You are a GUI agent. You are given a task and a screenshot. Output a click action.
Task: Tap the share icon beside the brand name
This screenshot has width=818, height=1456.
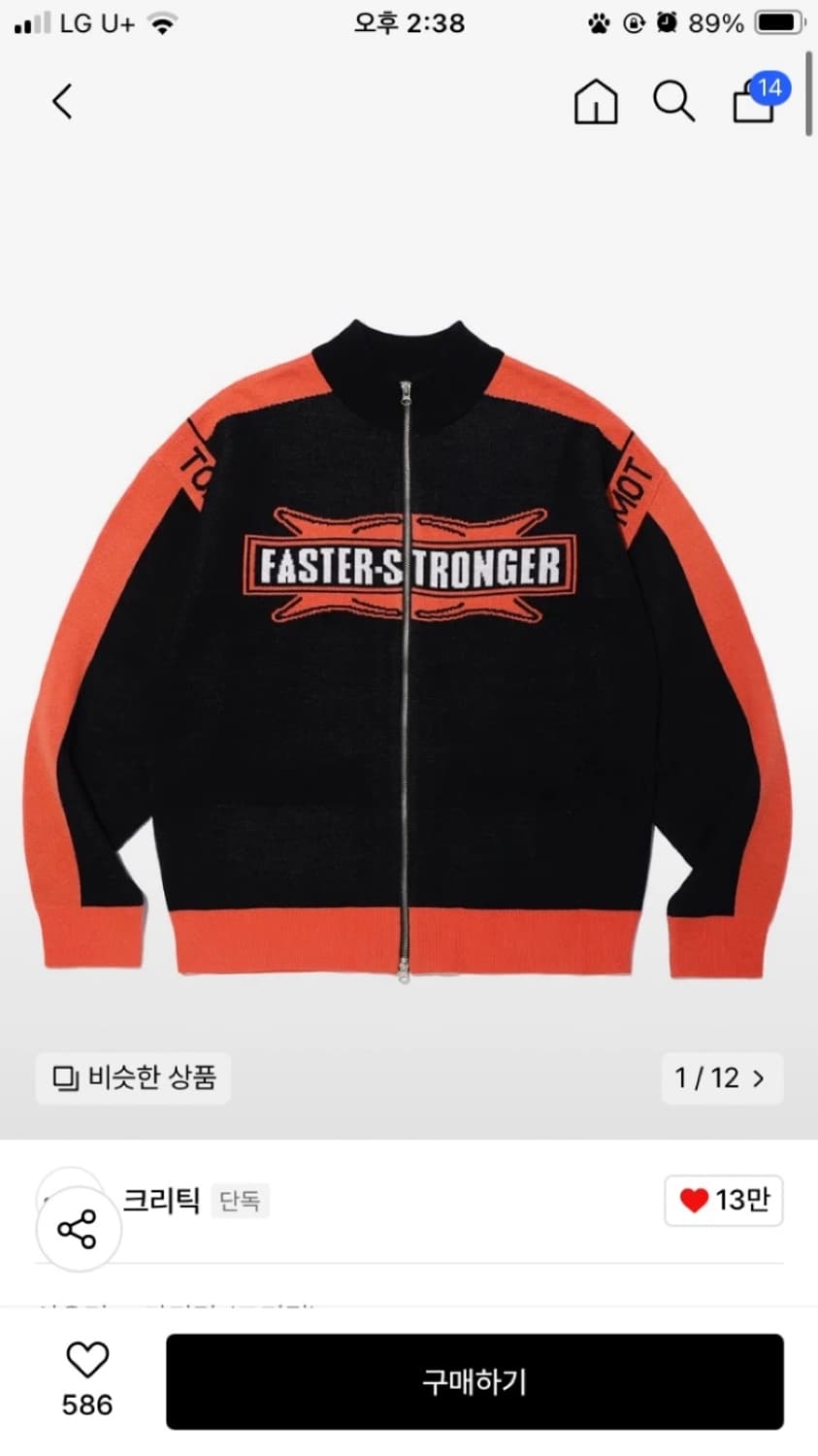(x=78, y=1227)
